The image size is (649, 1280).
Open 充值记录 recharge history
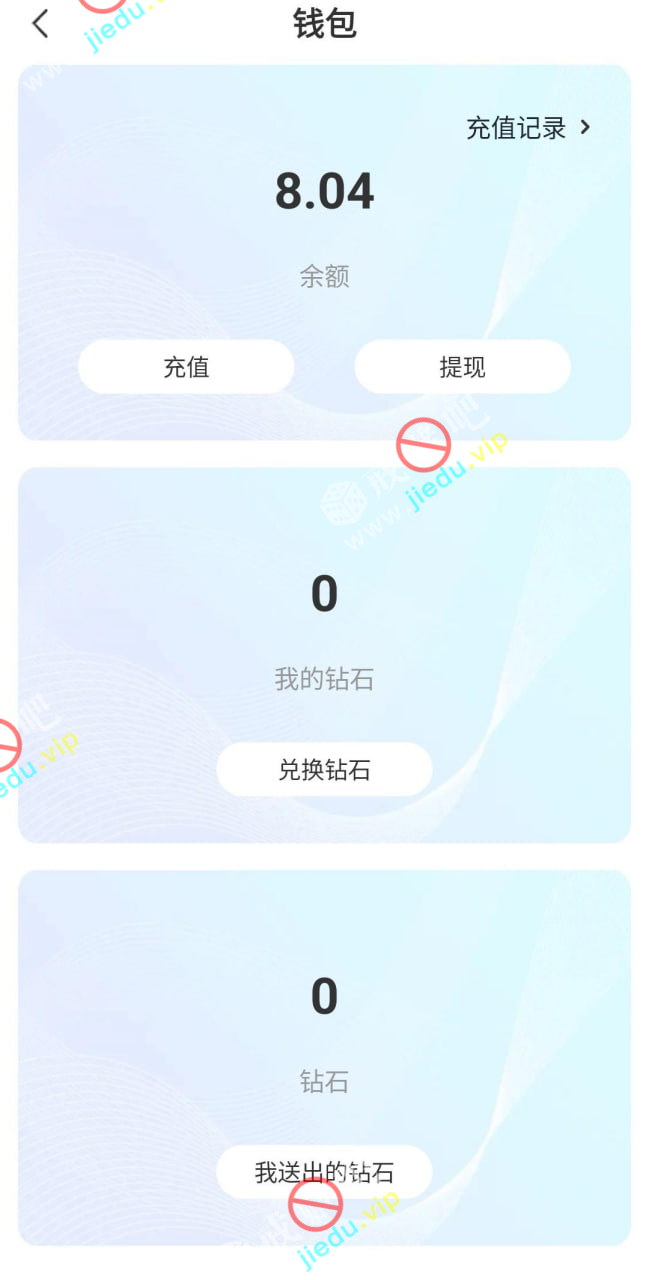click(x=528, y=128)
